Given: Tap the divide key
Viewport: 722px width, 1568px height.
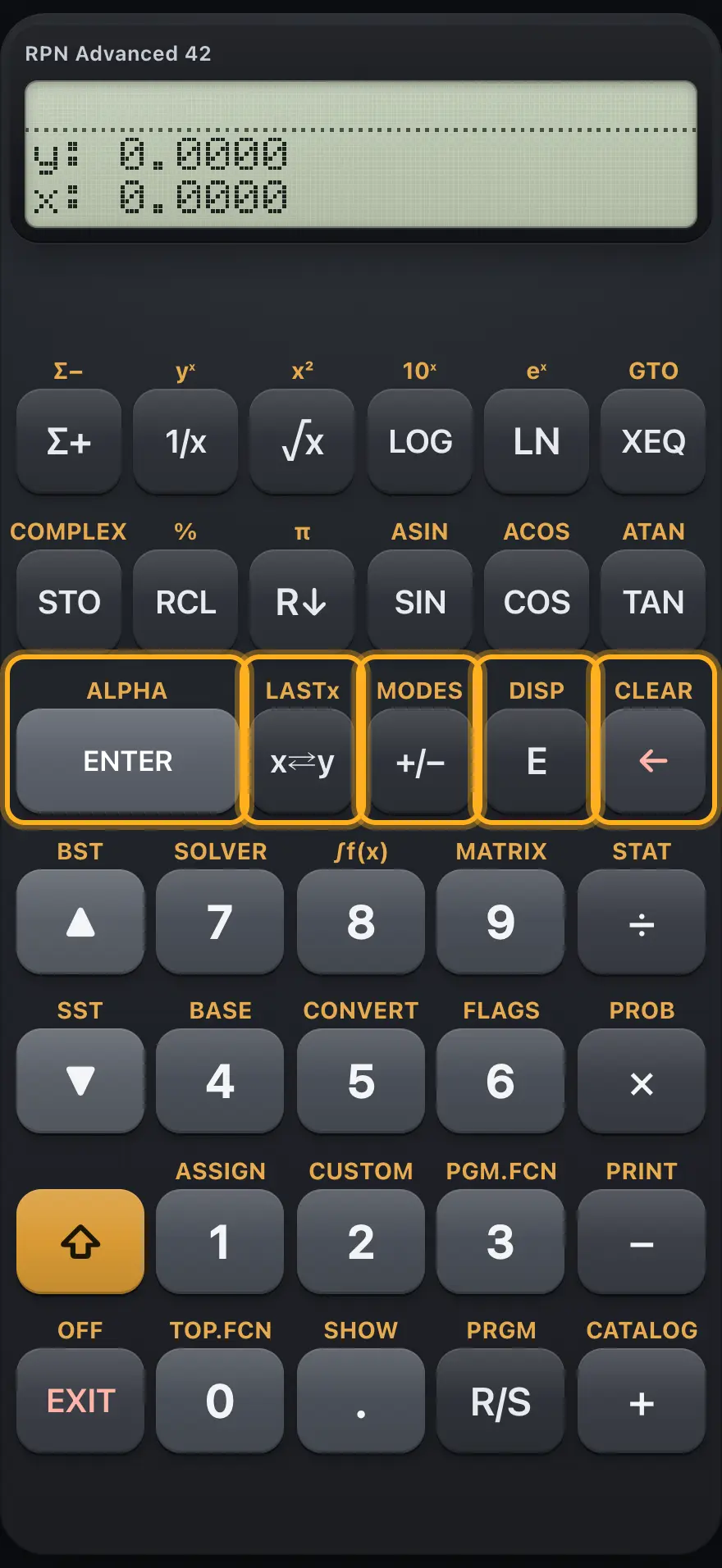Looking at the screenshot, I should point(642,921).
